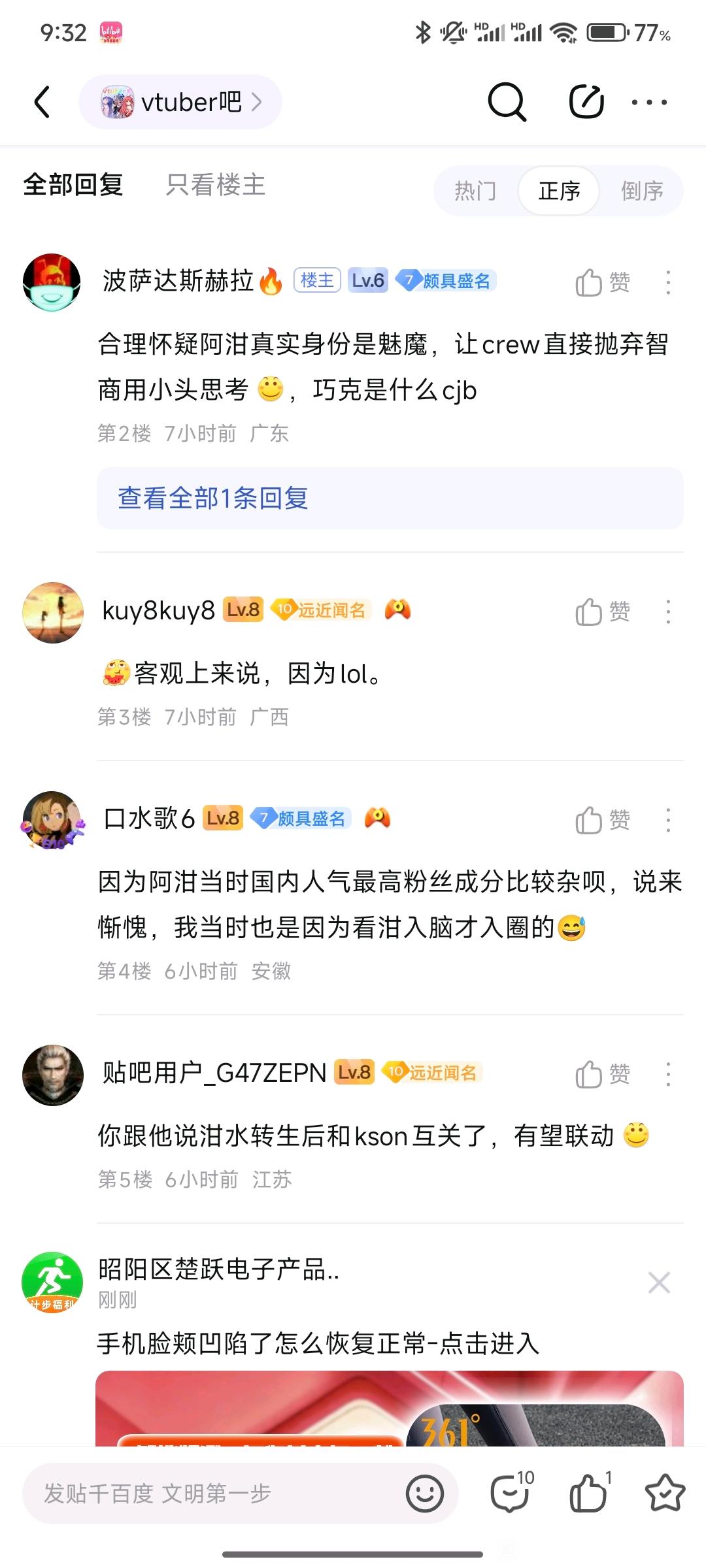Favorite this thread with the star icon

[x=665, y=1492]
